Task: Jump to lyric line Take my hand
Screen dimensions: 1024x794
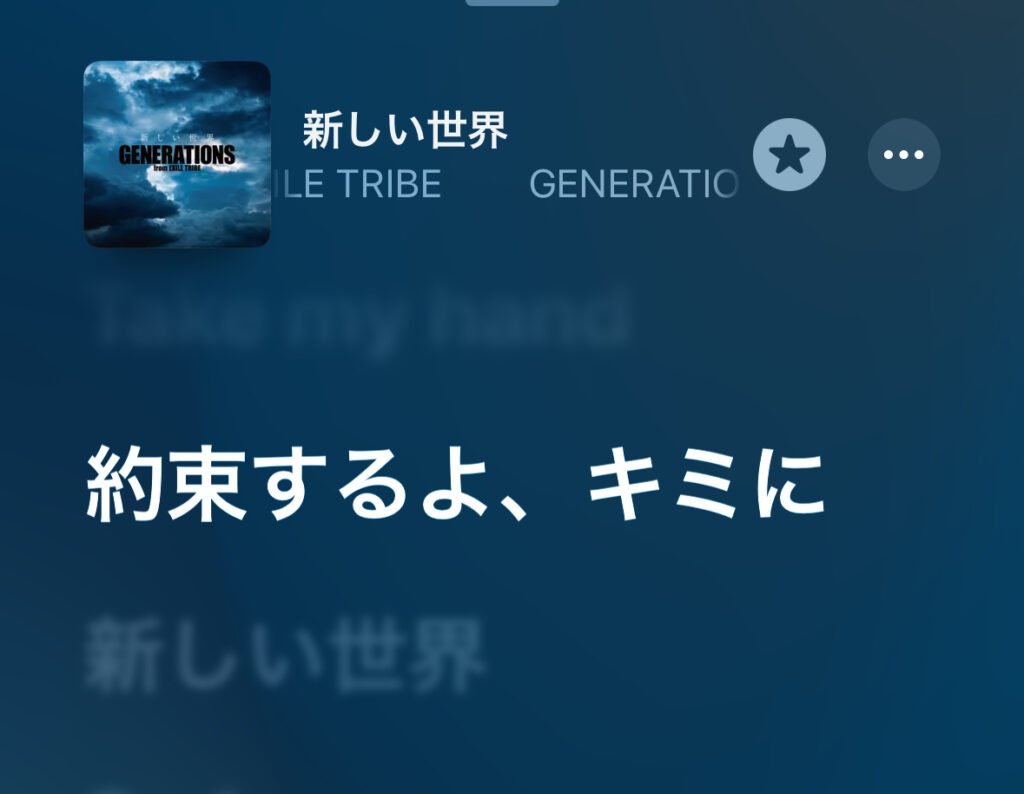Action: [x=360, y=318]
